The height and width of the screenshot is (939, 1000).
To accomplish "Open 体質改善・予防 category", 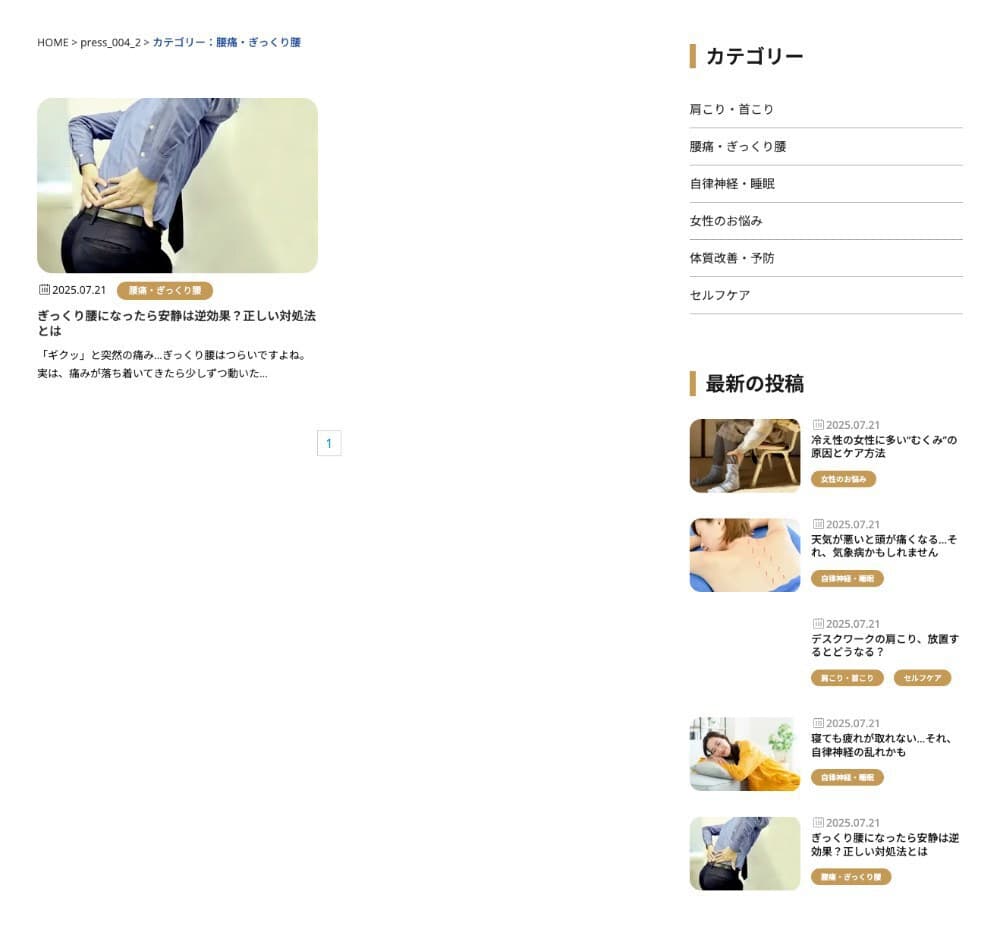I will [731, 257].
